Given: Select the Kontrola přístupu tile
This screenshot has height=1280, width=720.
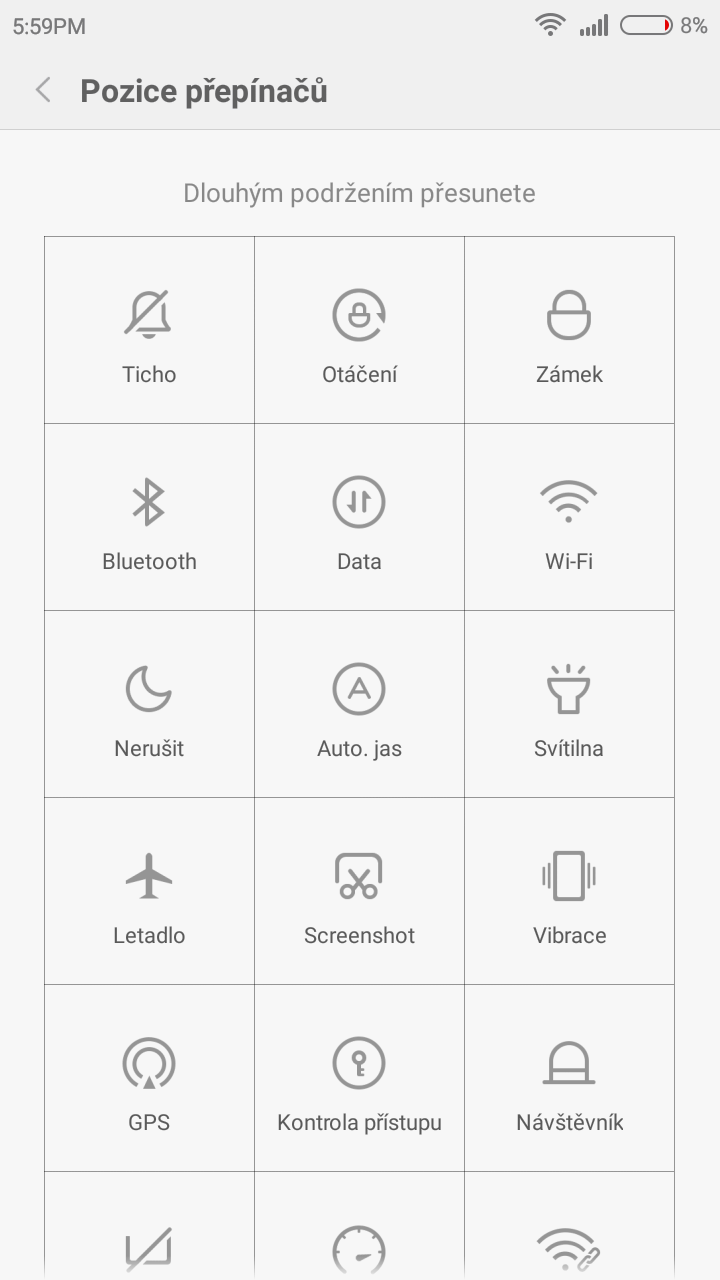Looking at the screenshot, I should (359, 1078).
